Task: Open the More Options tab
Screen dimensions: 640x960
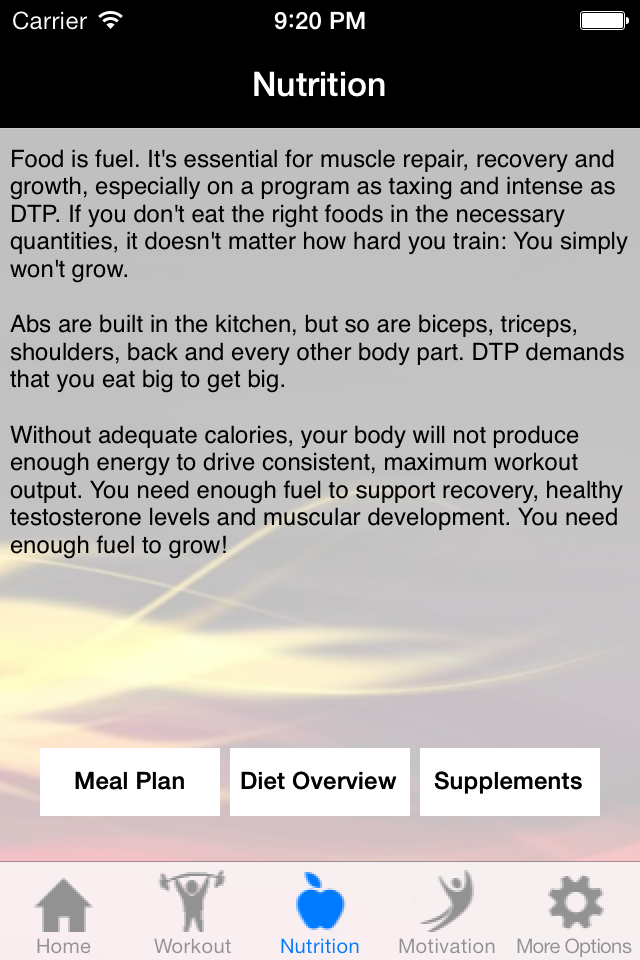Action: (574, 914)
